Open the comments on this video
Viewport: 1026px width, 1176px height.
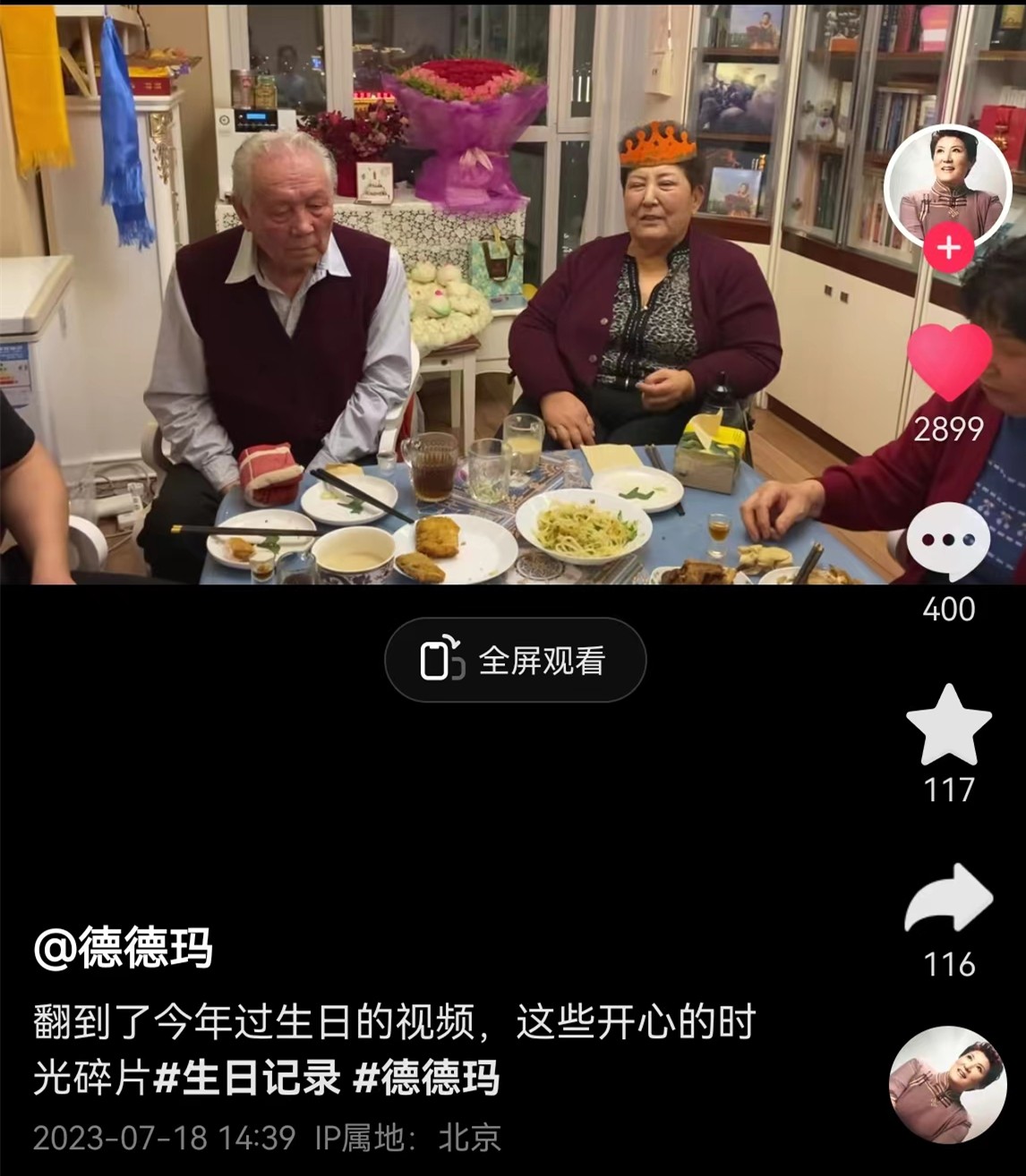948,541
